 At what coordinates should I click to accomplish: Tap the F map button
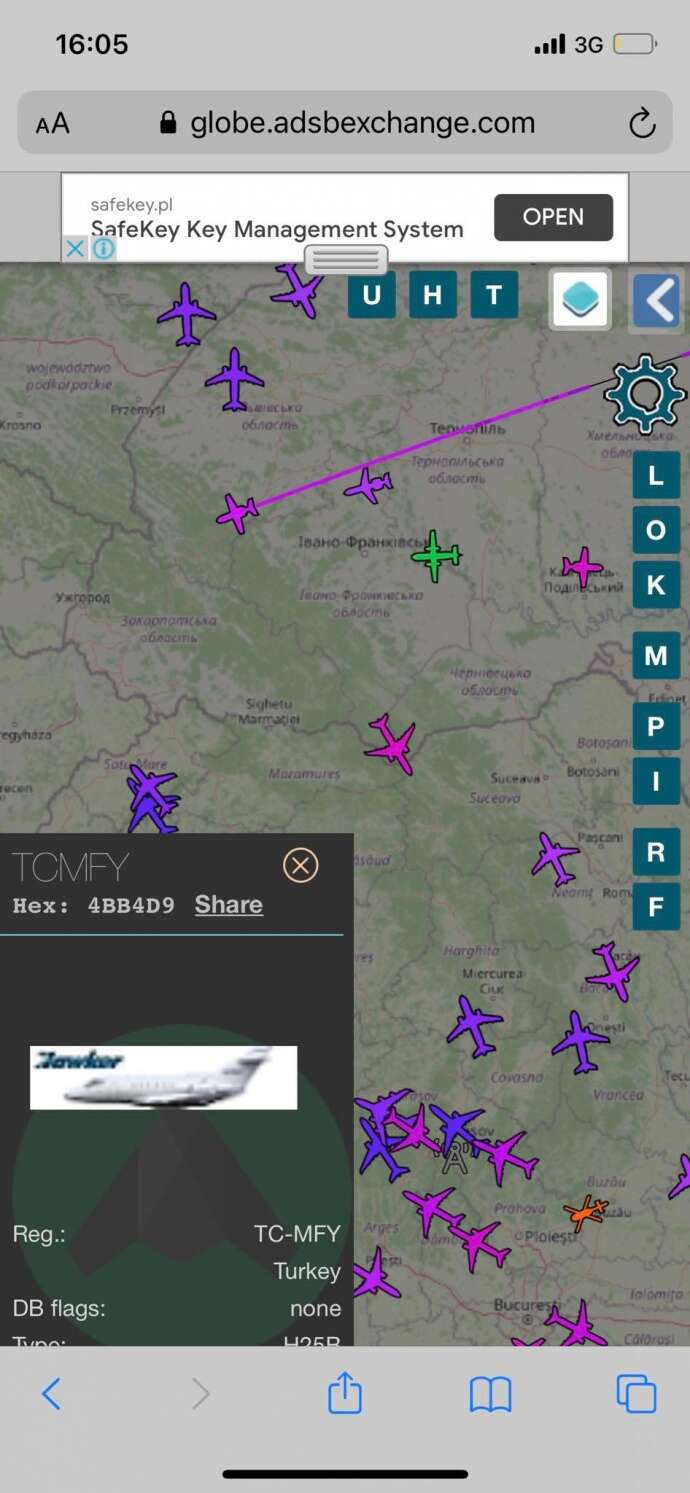point(656,907)
